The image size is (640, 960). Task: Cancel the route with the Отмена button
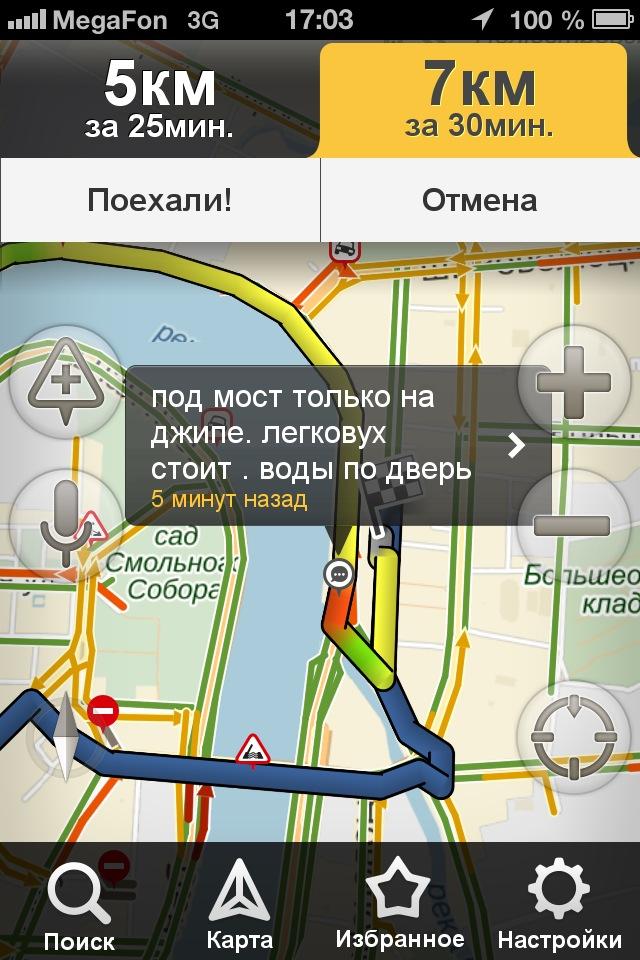(480, 200)
